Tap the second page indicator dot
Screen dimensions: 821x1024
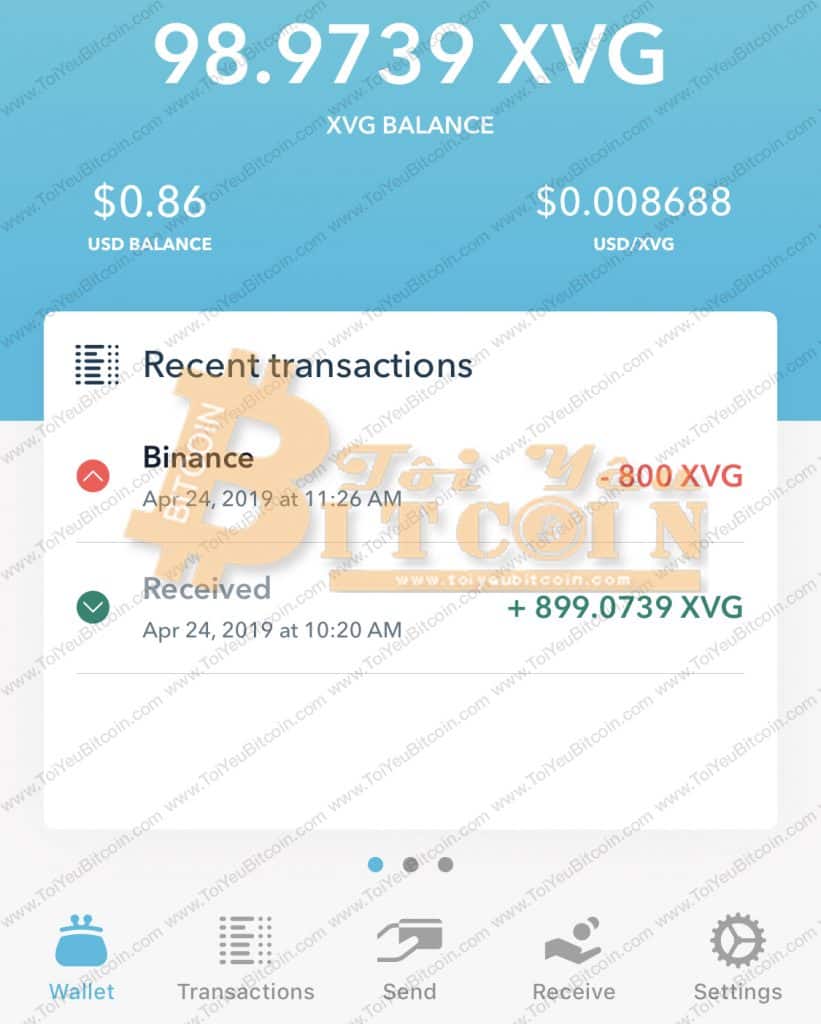[x=410, y=864]
